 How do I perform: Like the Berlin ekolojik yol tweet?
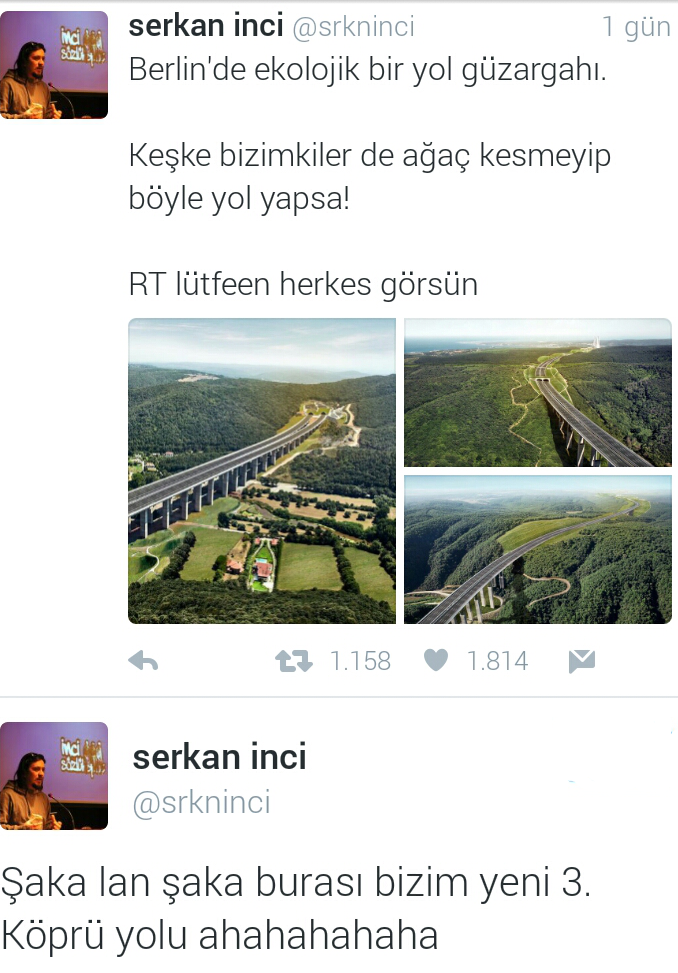(436, 661)
